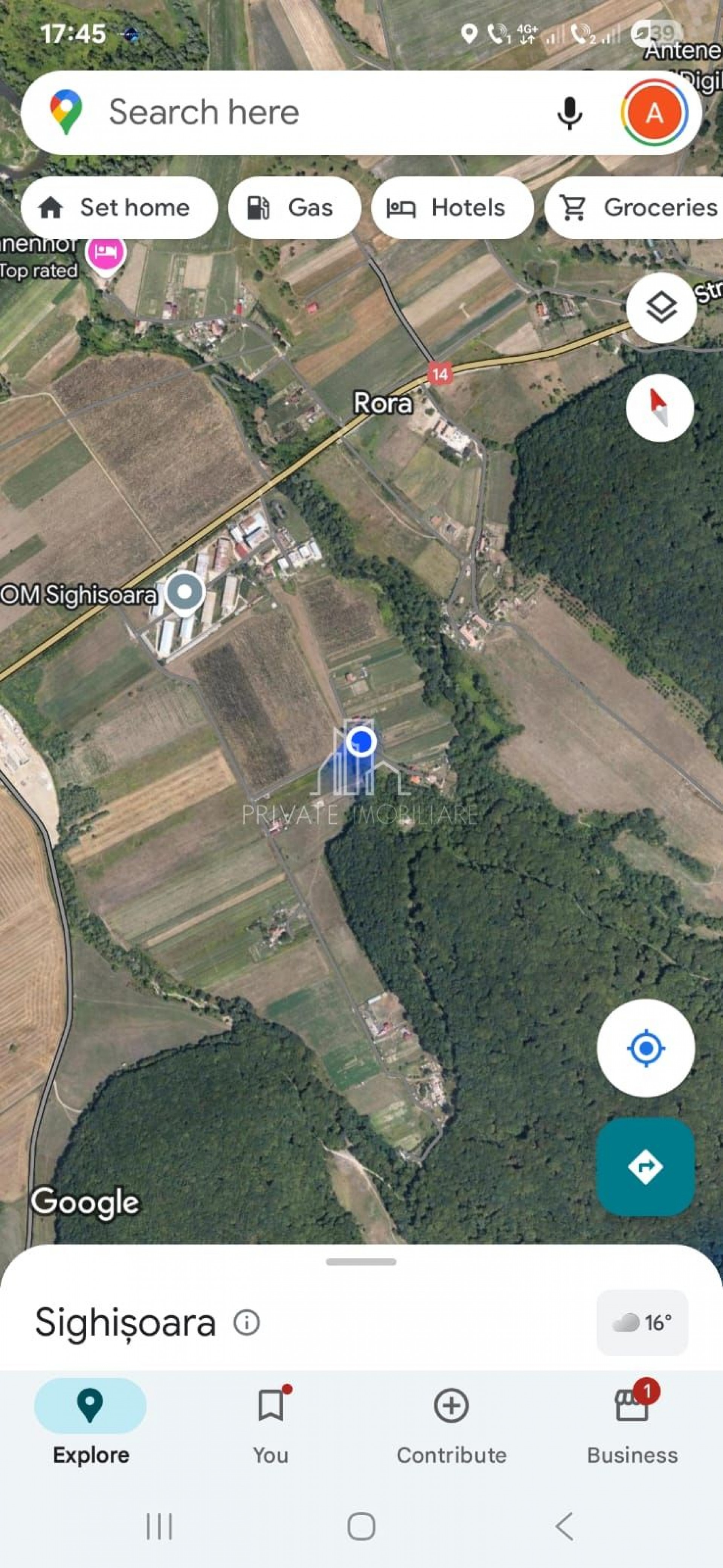Select the Hotels chip
The width and height of the screenshot is (723, 1568).
(452, 208)
